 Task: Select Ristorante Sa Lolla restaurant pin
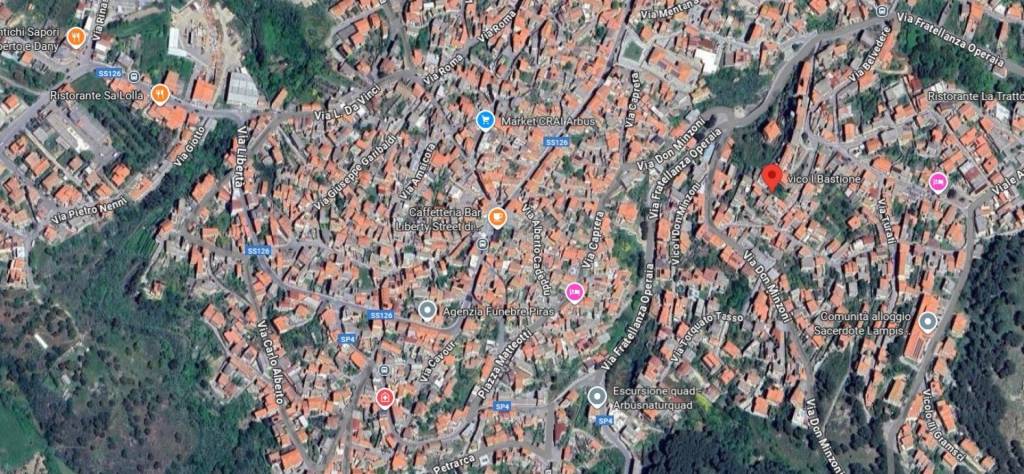coord(160,94)
